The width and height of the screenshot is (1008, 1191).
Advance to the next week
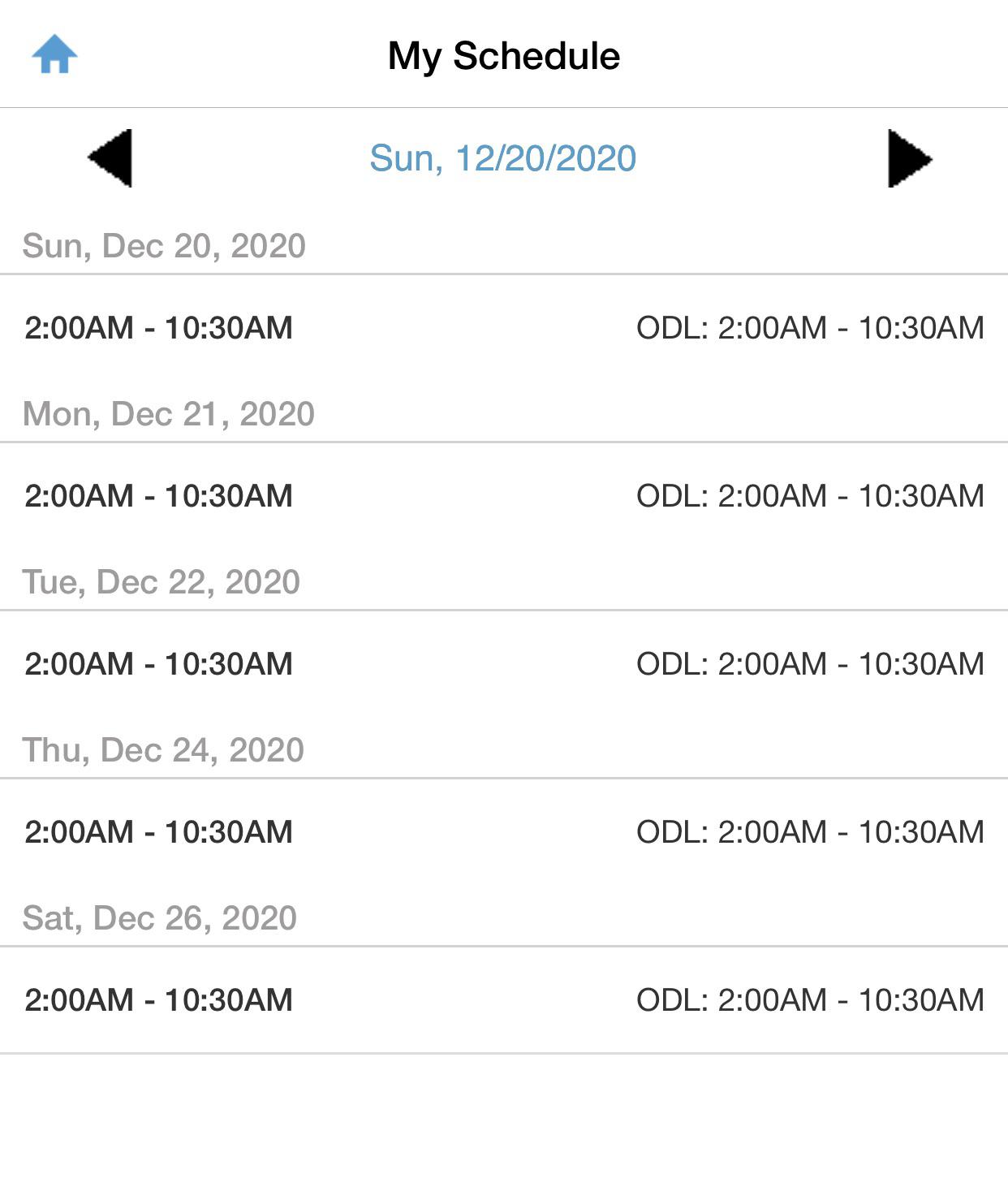tap(909, 158)
